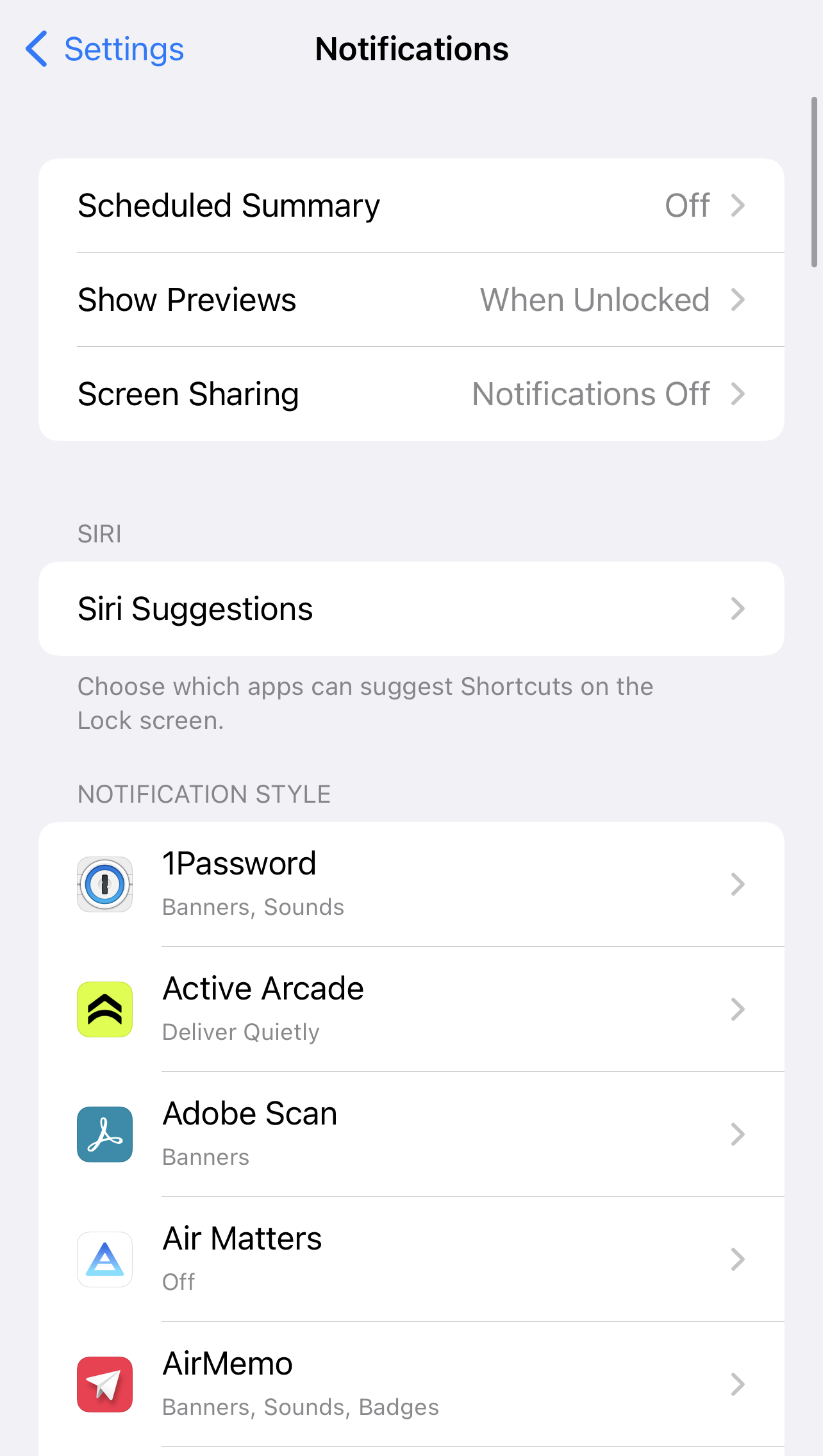Open AirMemo notification settings
Viewport: 823px width, 1456px height.
(411, 1385)
